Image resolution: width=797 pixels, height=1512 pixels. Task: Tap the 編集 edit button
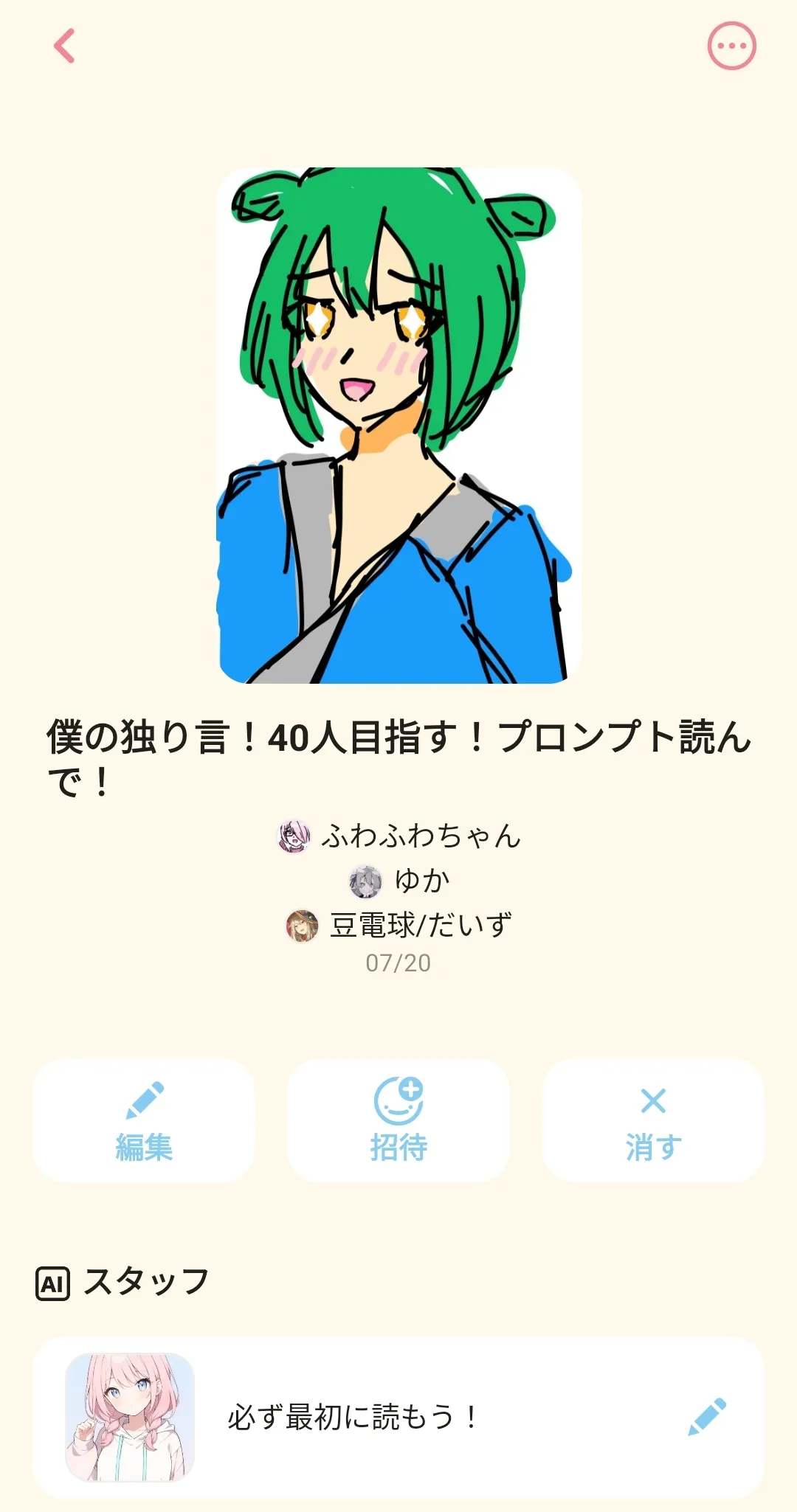point(144,1120)
